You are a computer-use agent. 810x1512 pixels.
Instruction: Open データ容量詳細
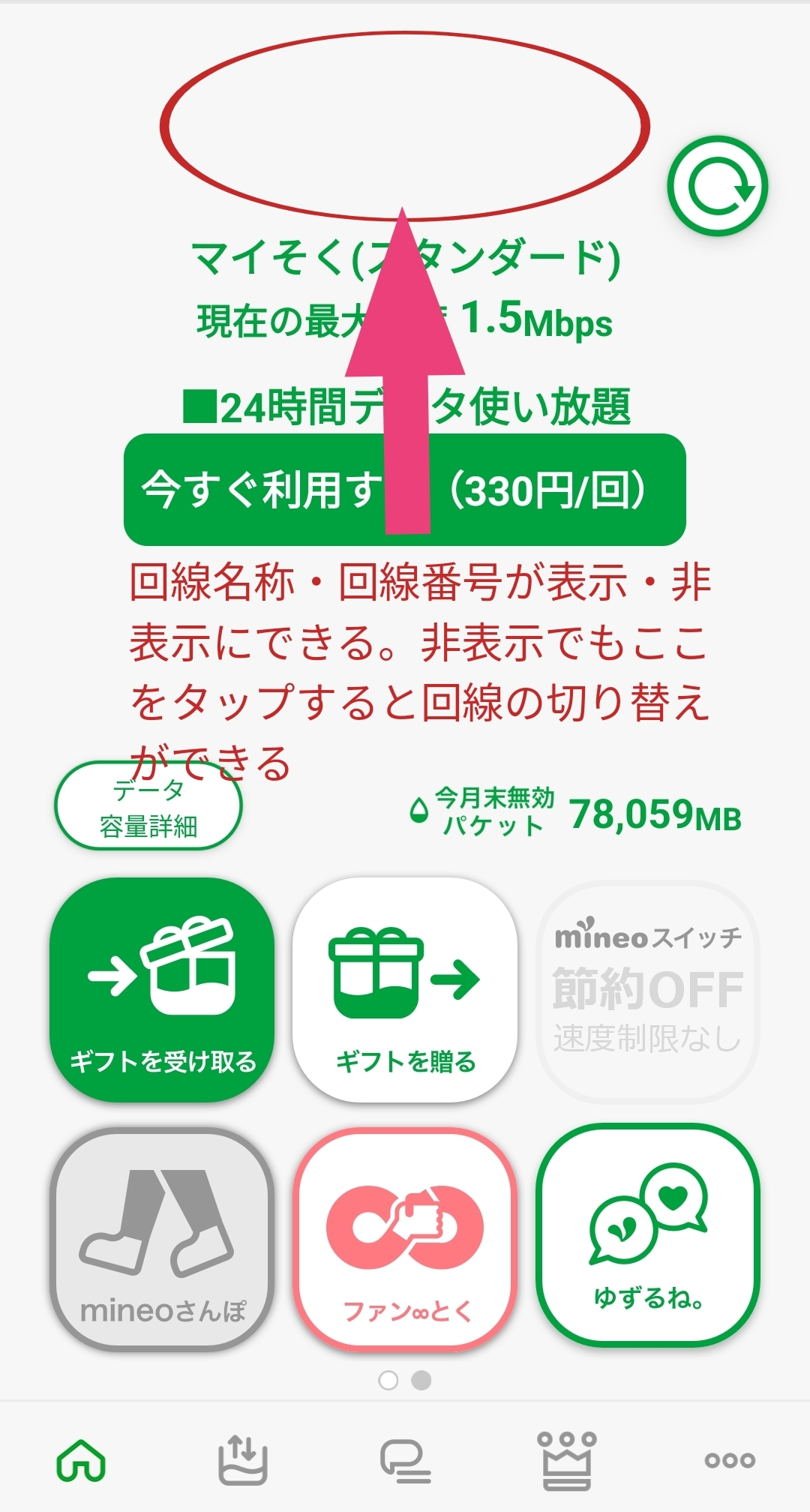148,807
